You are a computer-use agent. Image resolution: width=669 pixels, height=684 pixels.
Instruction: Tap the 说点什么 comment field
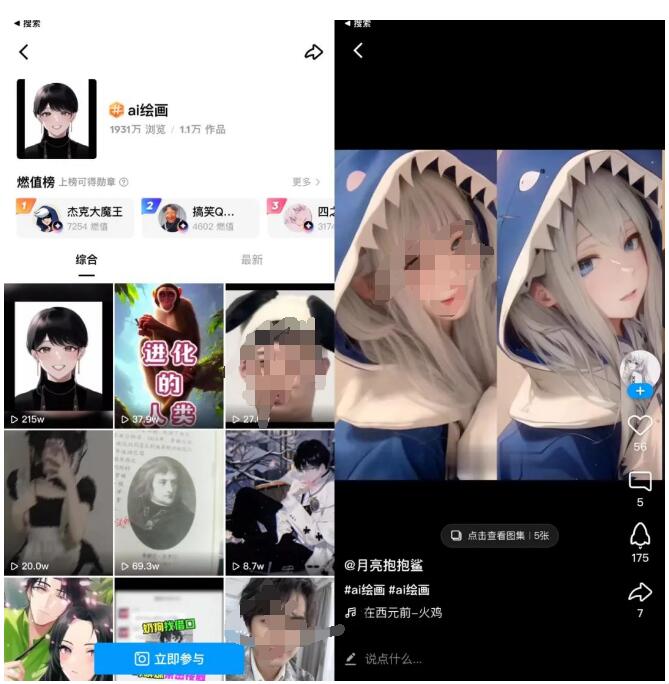click(x=393, y=658)
